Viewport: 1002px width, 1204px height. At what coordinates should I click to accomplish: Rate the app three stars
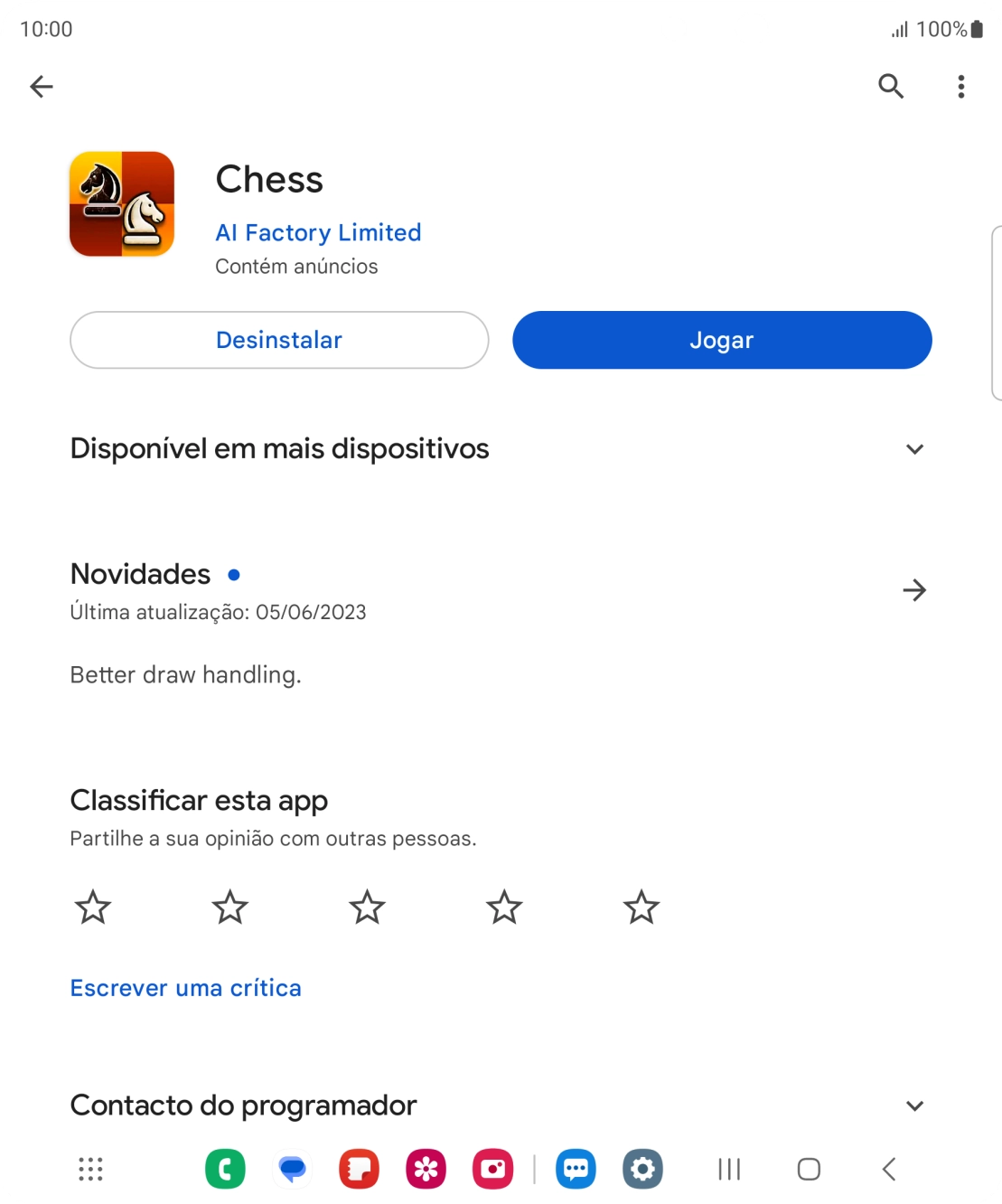[367, 907]
